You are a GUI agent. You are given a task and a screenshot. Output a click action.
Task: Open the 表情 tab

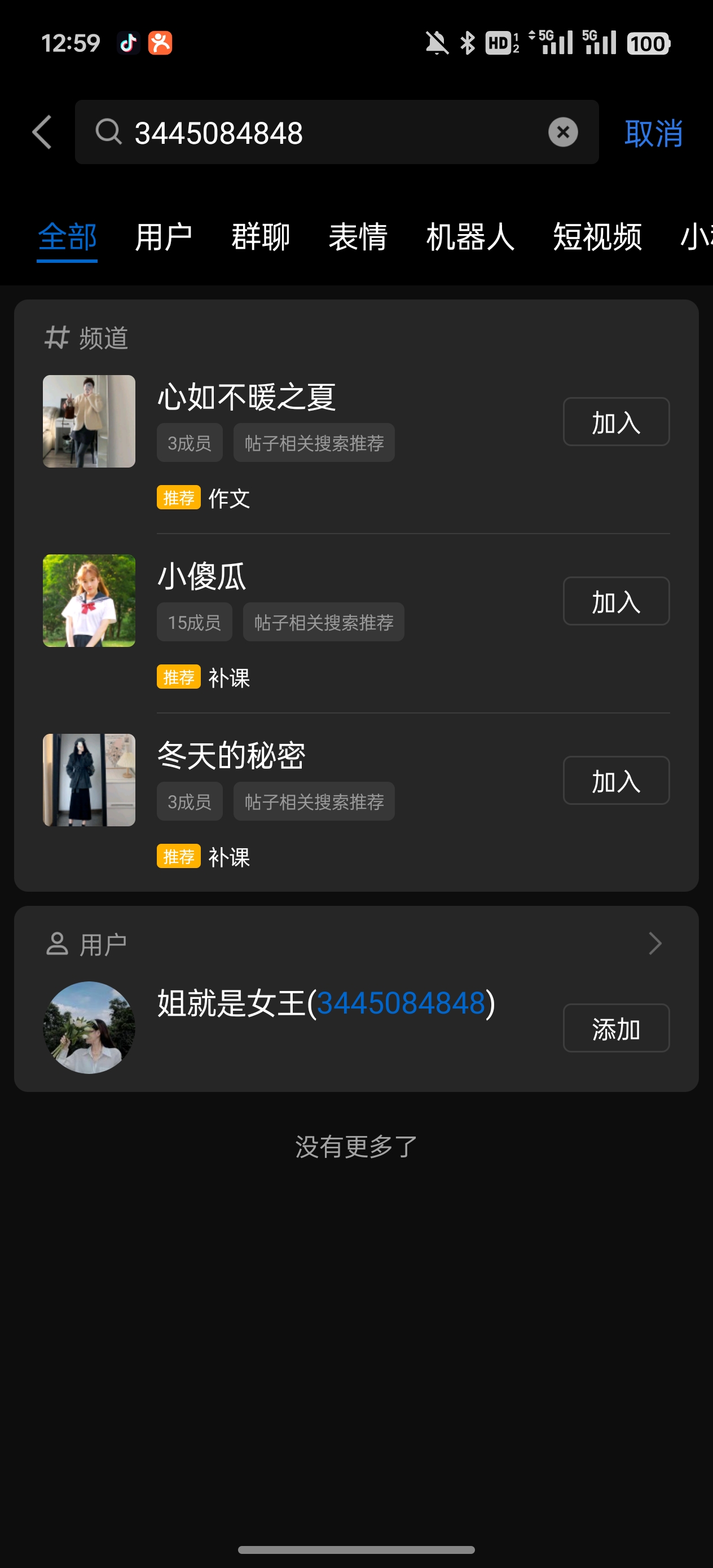tap(358, 237)
